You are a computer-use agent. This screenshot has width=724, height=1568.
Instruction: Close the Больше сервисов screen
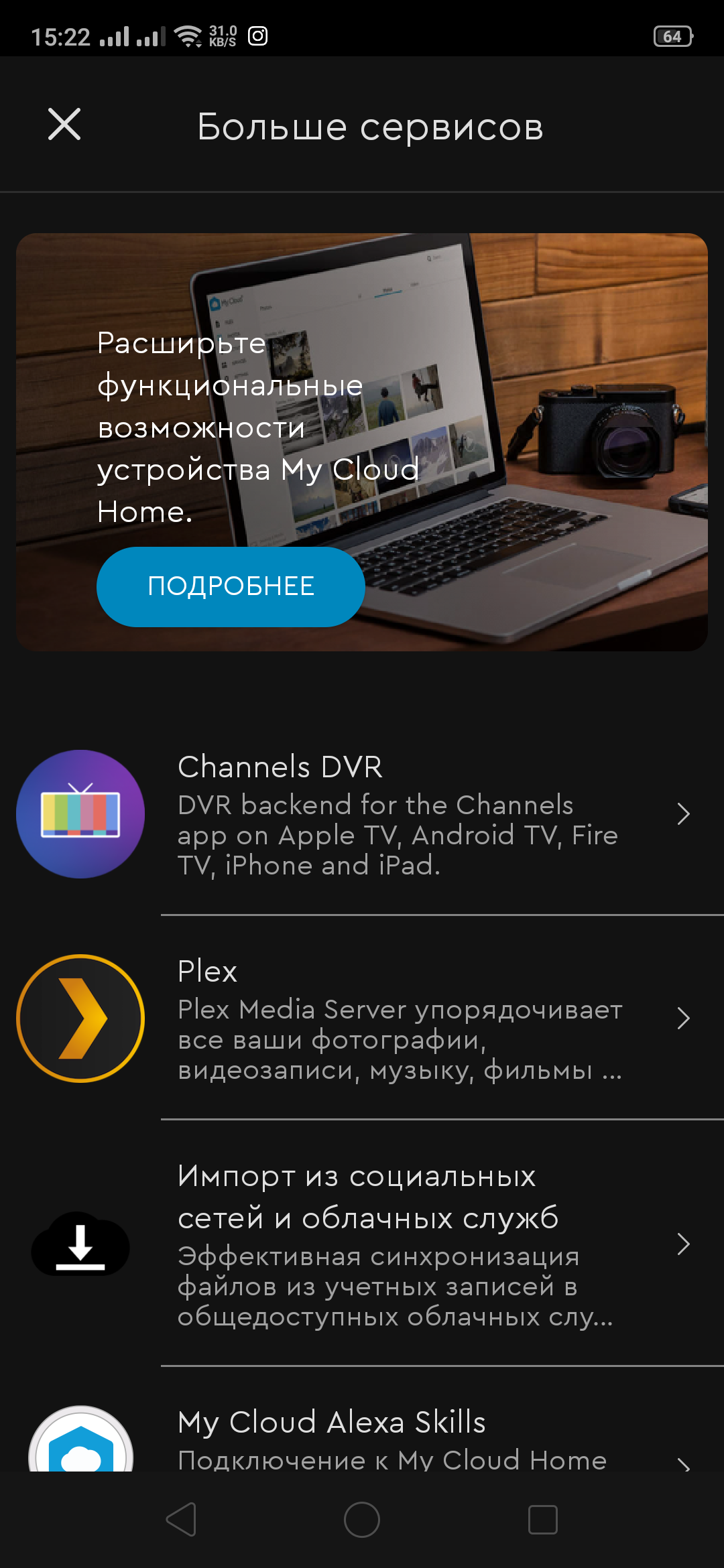pos(64,125)
